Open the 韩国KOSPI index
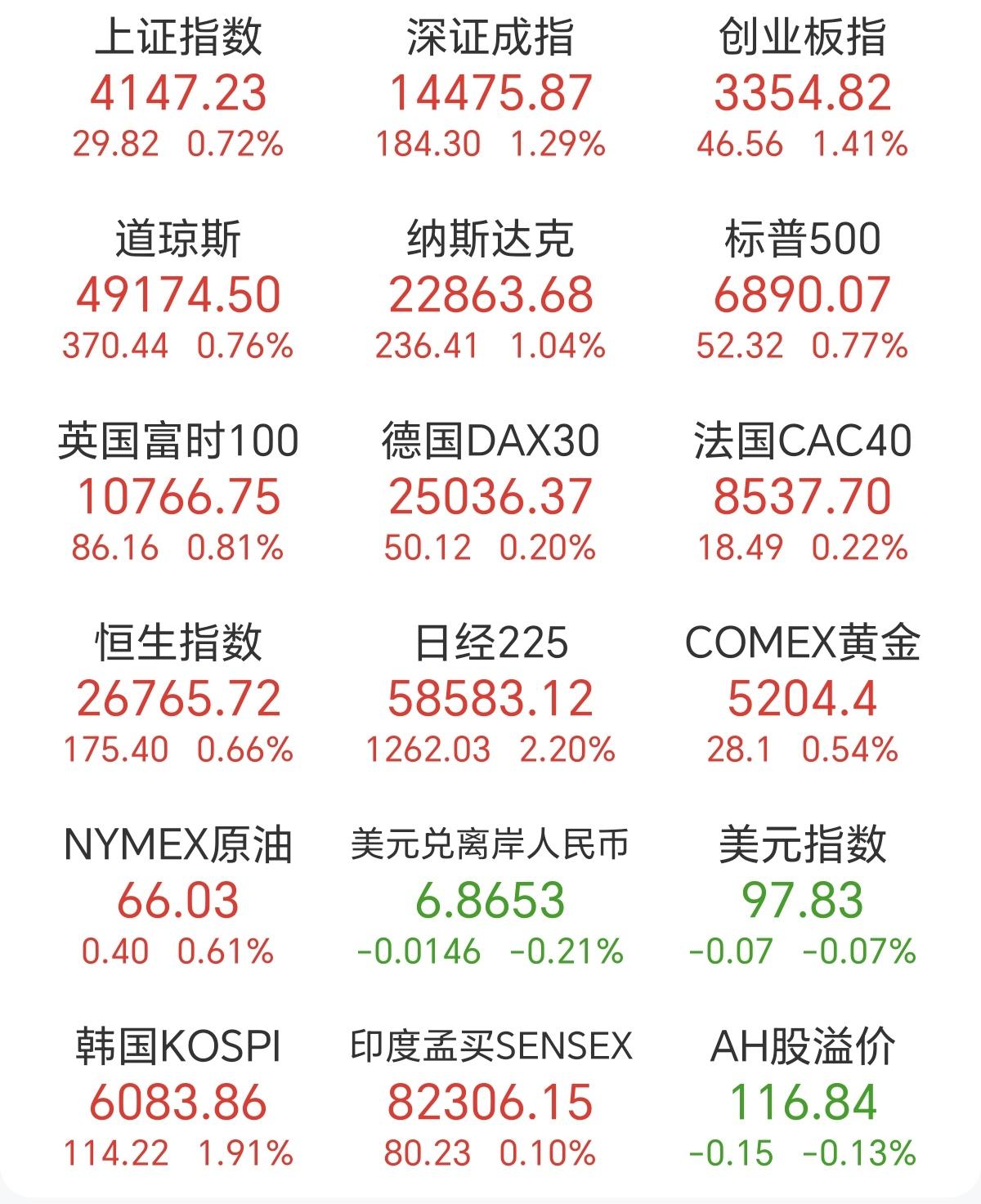The image size is (981, 1204). click(178, 1101)
